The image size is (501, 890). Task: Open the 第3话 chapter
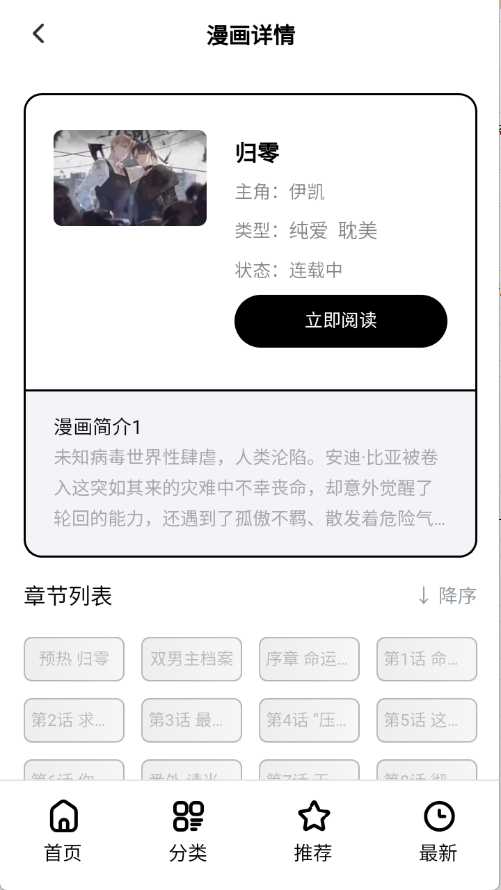tap(192, 720)
